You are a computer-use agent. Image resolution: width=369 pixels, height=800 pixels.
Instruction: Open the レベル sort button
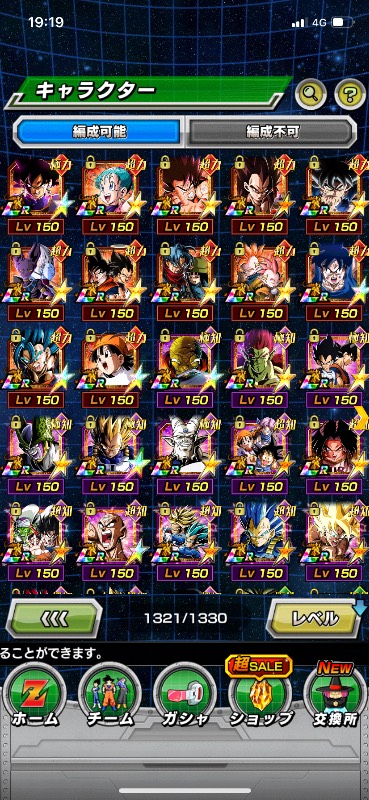point(315,618)
